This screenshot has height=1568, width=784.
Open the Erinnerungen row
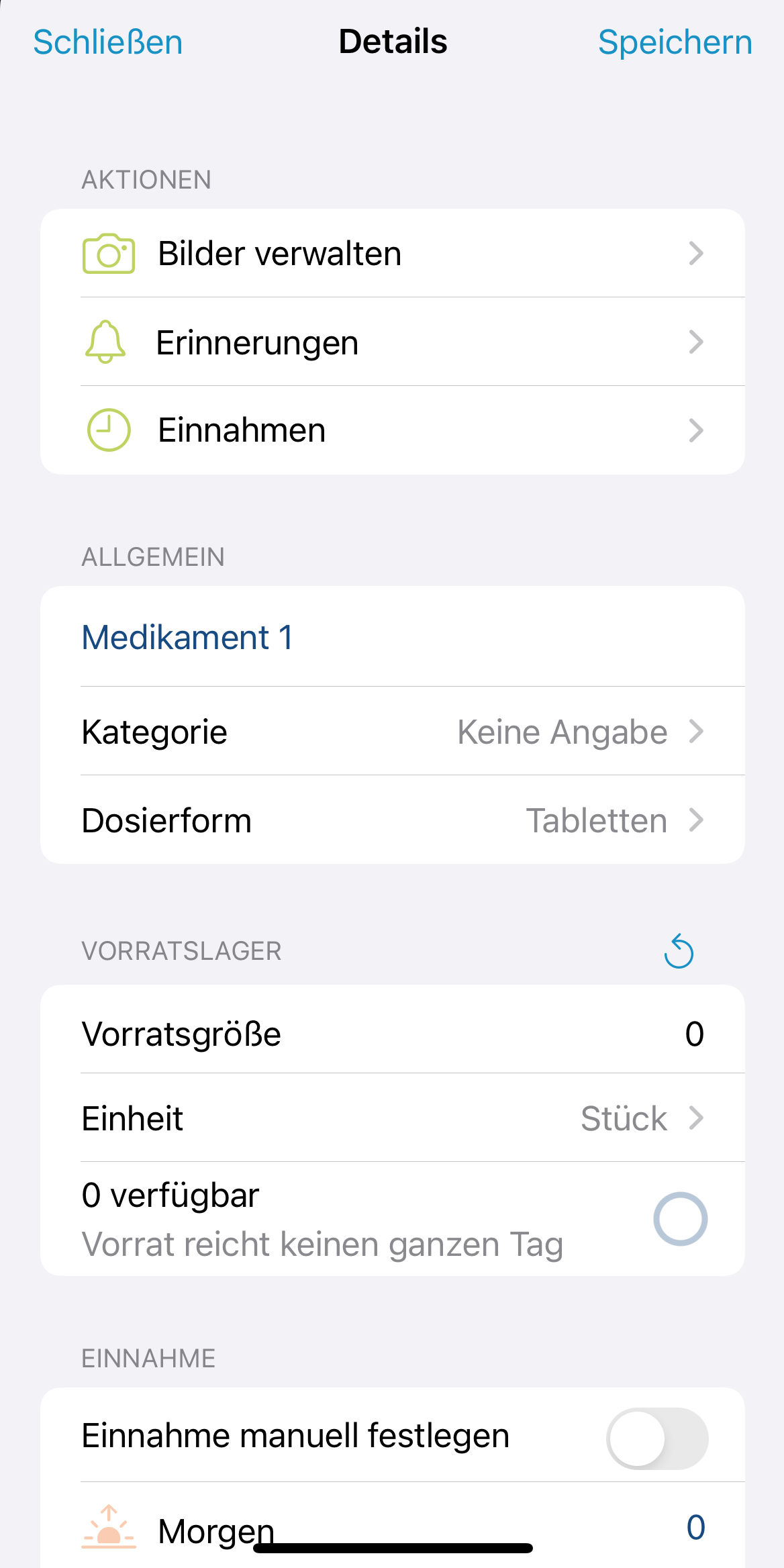[x=393, y=342]
